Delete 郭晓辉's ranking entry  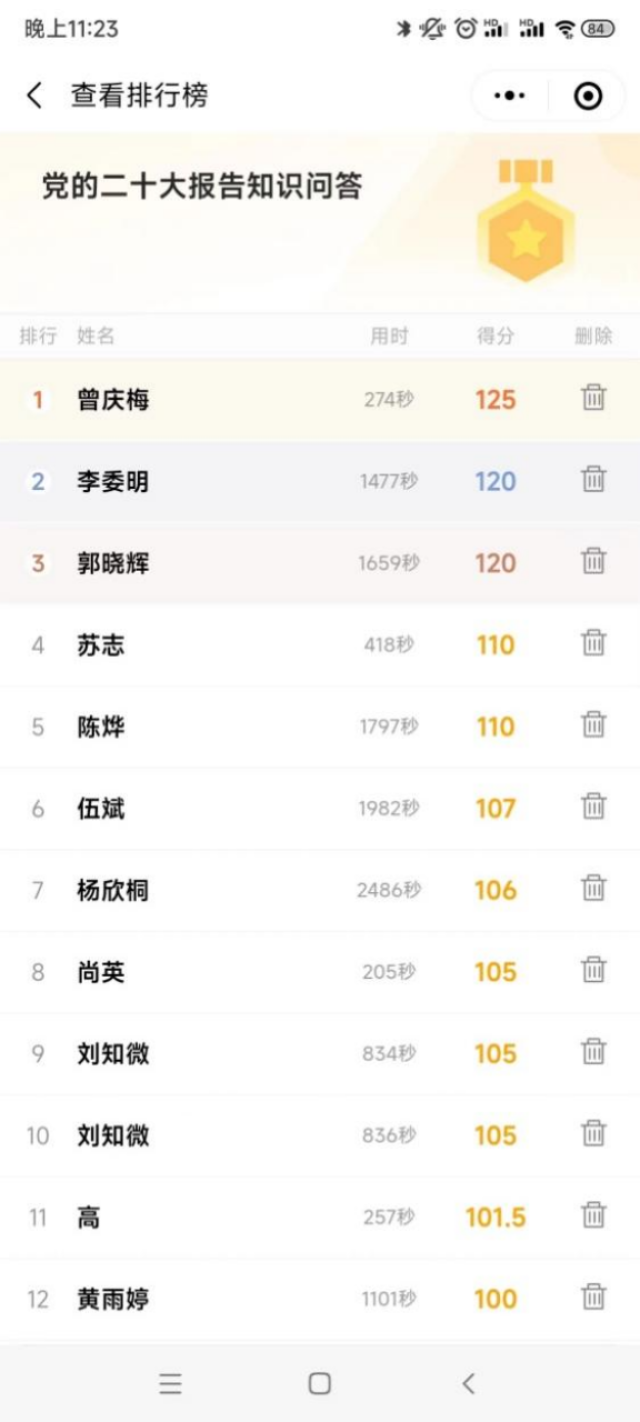594,562
